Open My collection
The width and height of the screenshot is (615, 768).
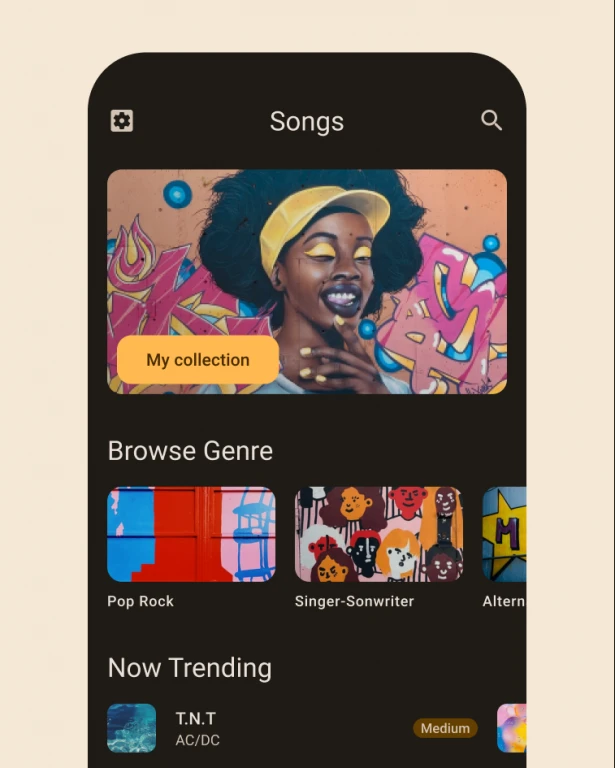point(198,360)
